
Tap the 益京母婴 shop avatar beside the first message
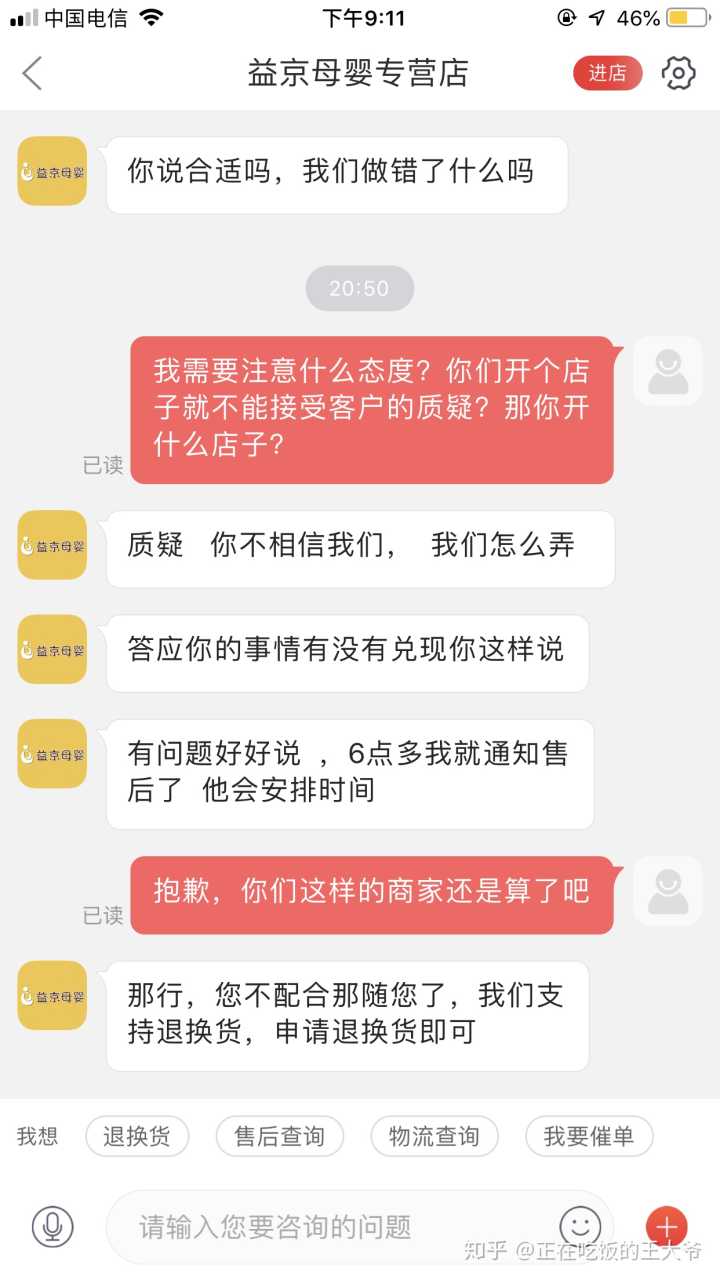(52, 171)
